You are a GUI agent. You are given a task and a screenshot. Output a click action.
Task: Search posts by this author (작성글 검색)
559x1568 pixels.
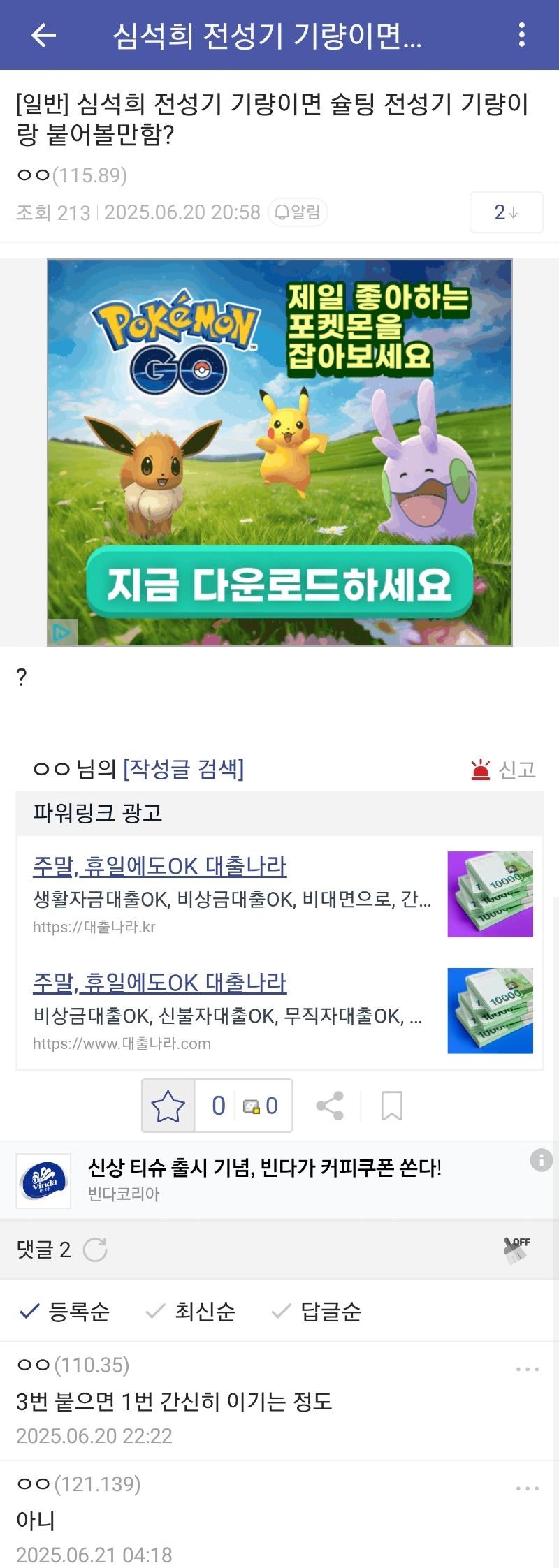(184, 769)
